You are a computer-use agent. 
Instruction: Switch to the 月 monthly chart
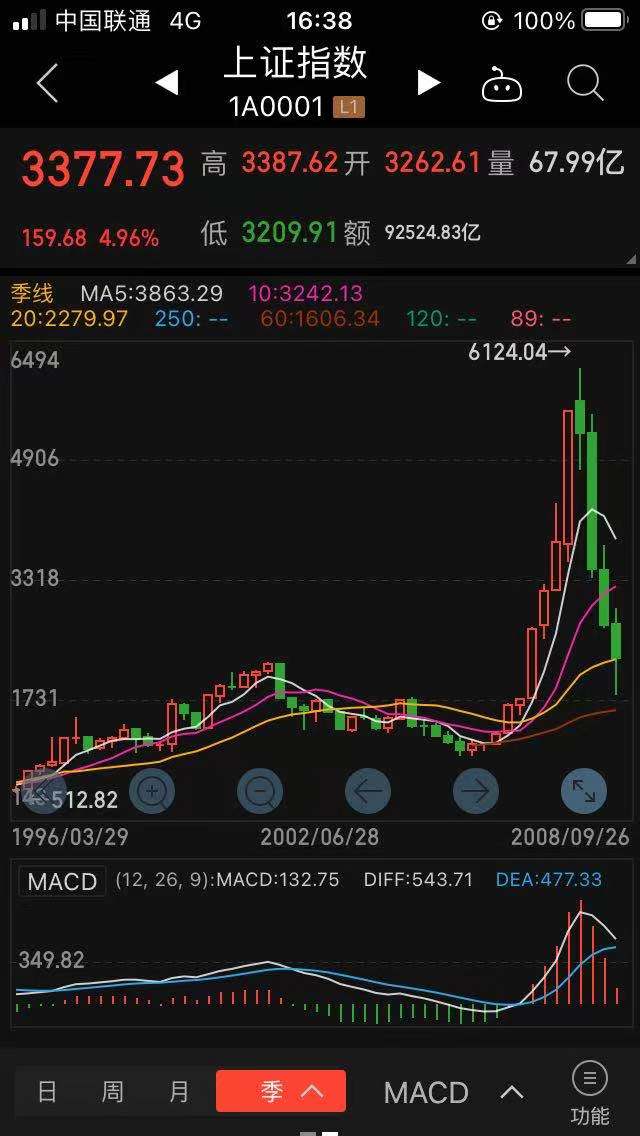tap(179, 1091)
